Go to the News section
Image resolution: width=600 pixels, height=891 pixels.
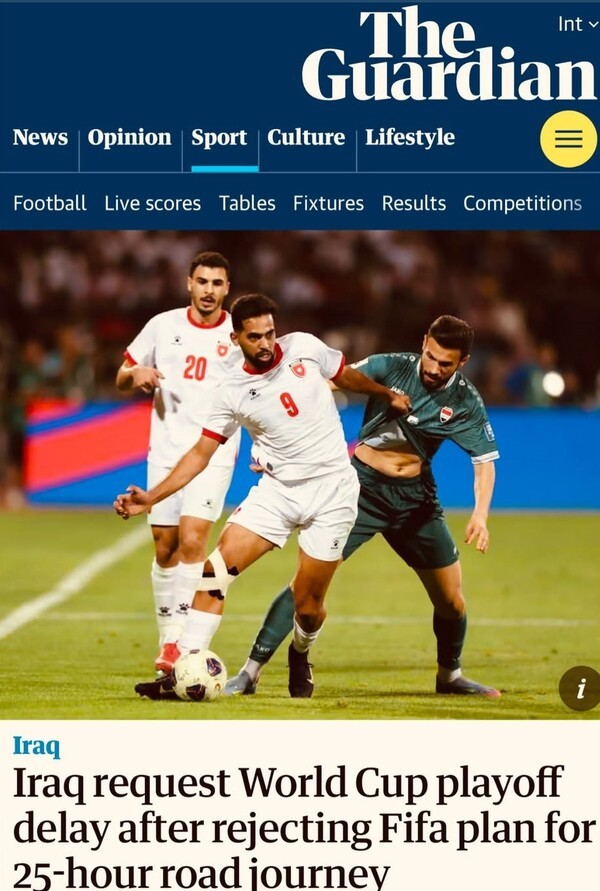(40, 138)
